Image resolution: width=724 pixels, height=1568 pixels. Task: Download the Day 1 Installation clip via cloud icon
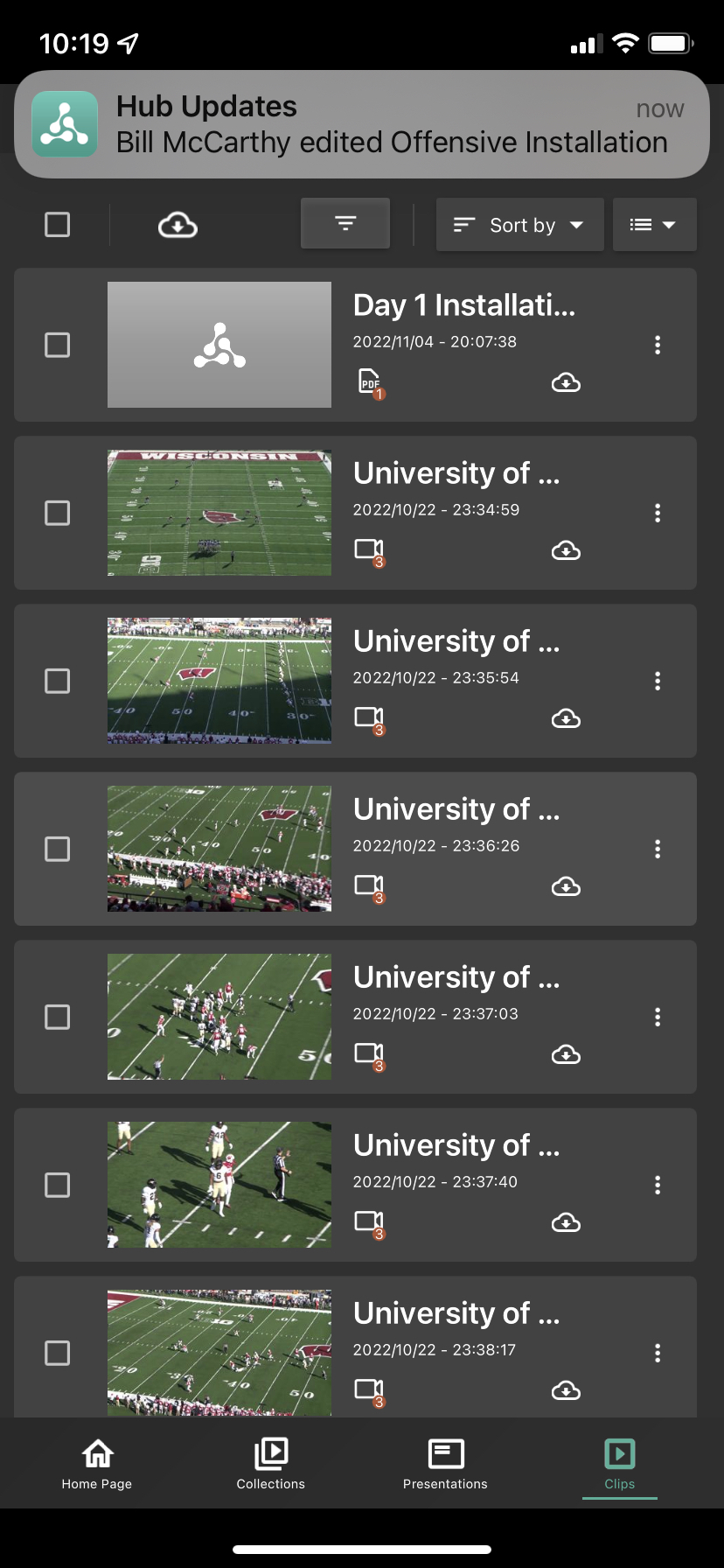click(x=566, y=382)
